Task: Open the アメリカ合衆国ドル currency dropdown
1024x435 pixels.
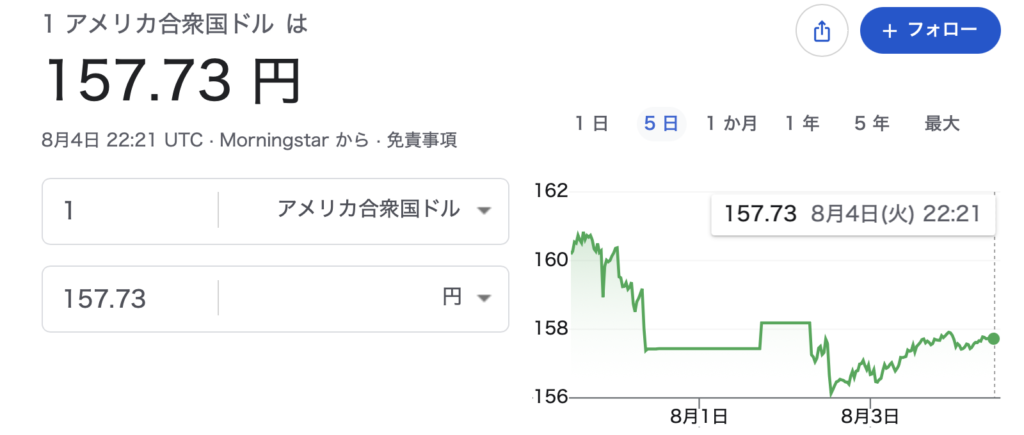Action: click(x=364, y=210)
